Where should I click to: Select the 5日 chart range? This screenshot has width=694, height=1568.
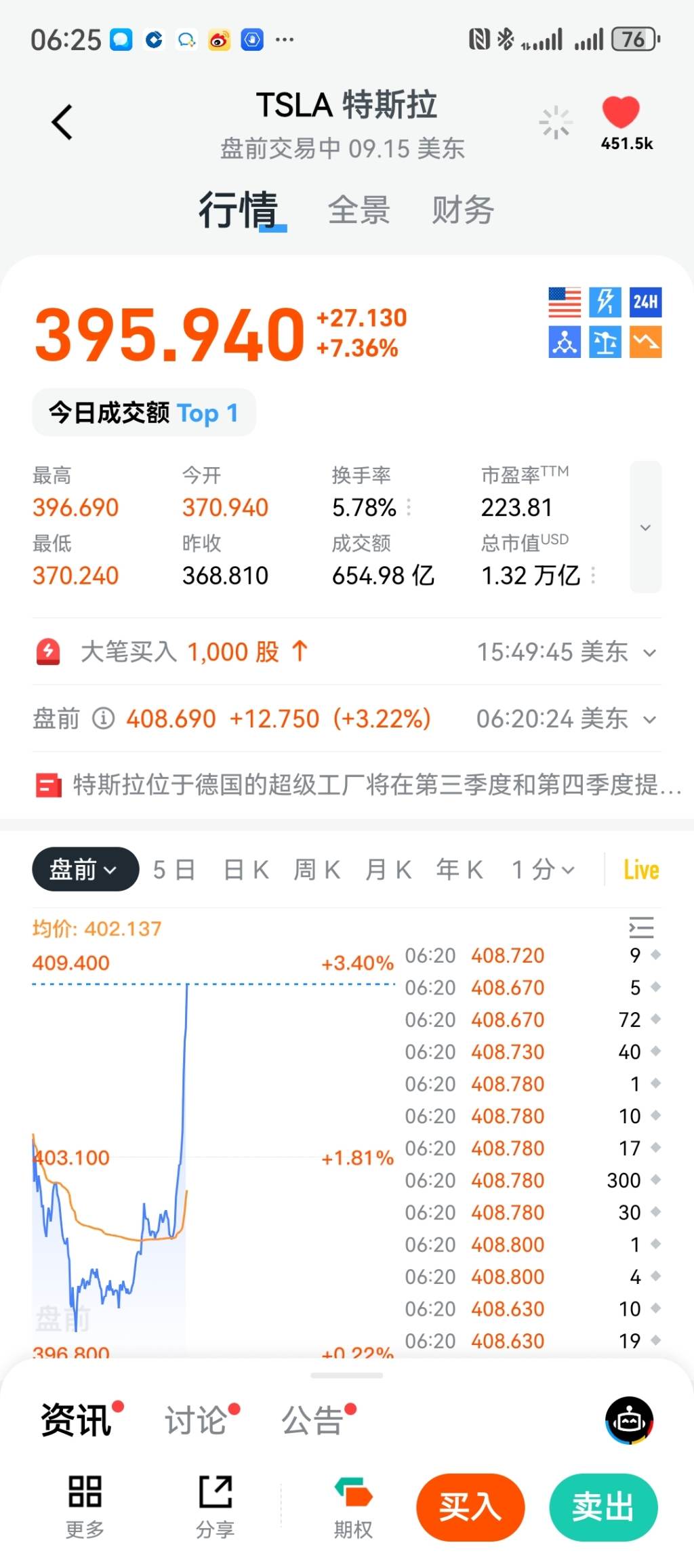[x=174, y=869]
